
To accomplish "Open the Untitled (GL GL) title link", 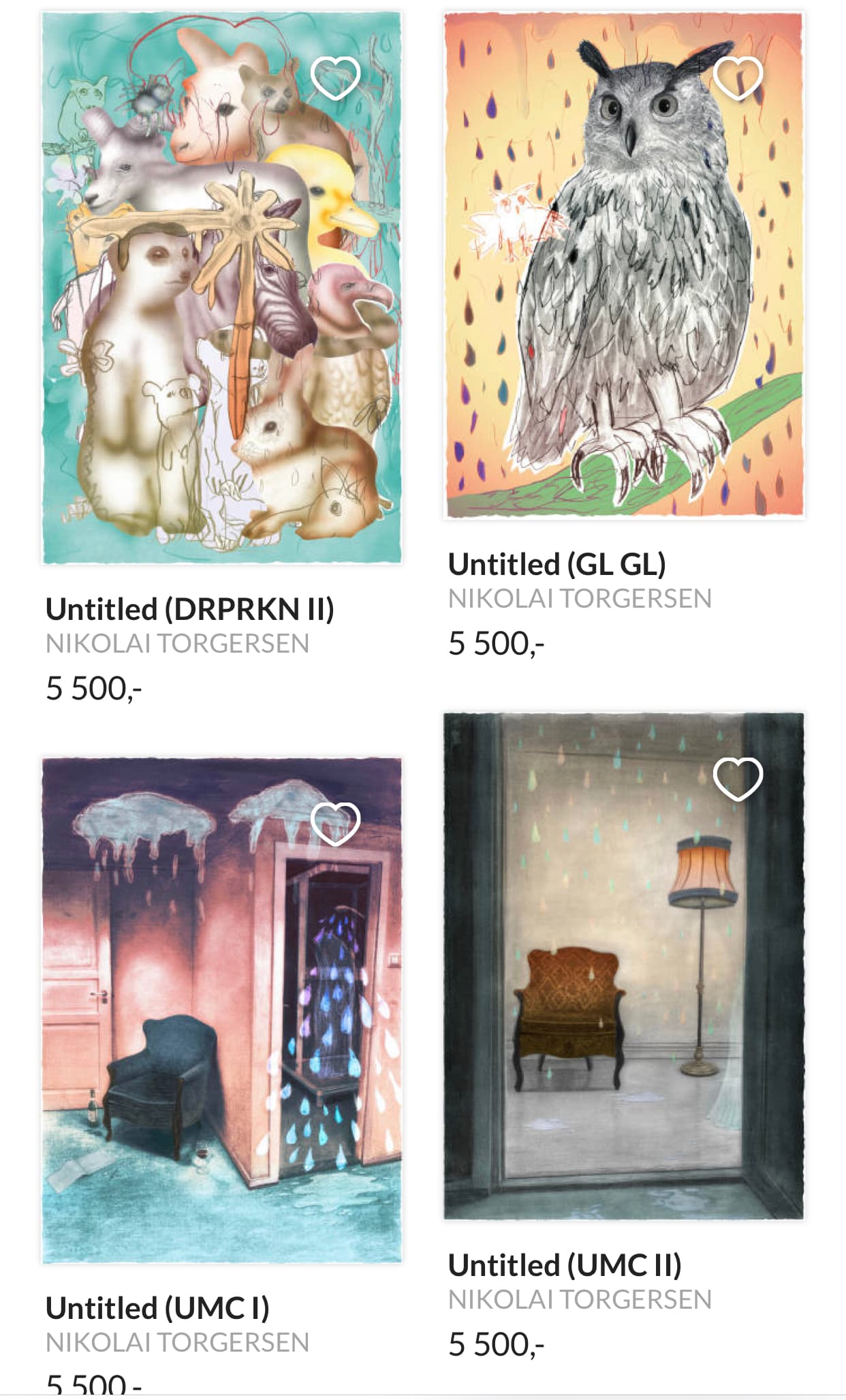I will [x=557, y=564].
